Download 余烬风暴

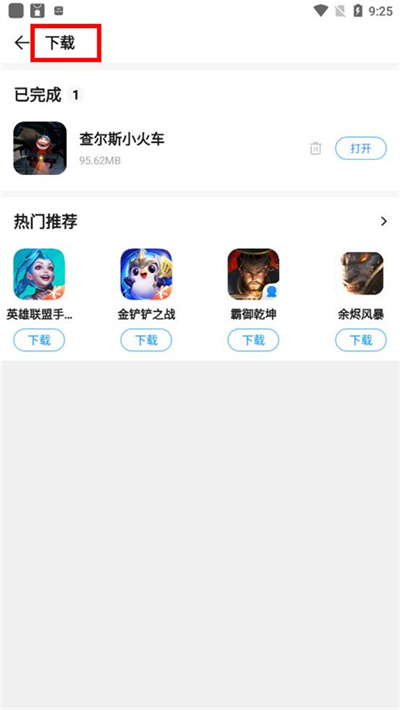point(361,340)
